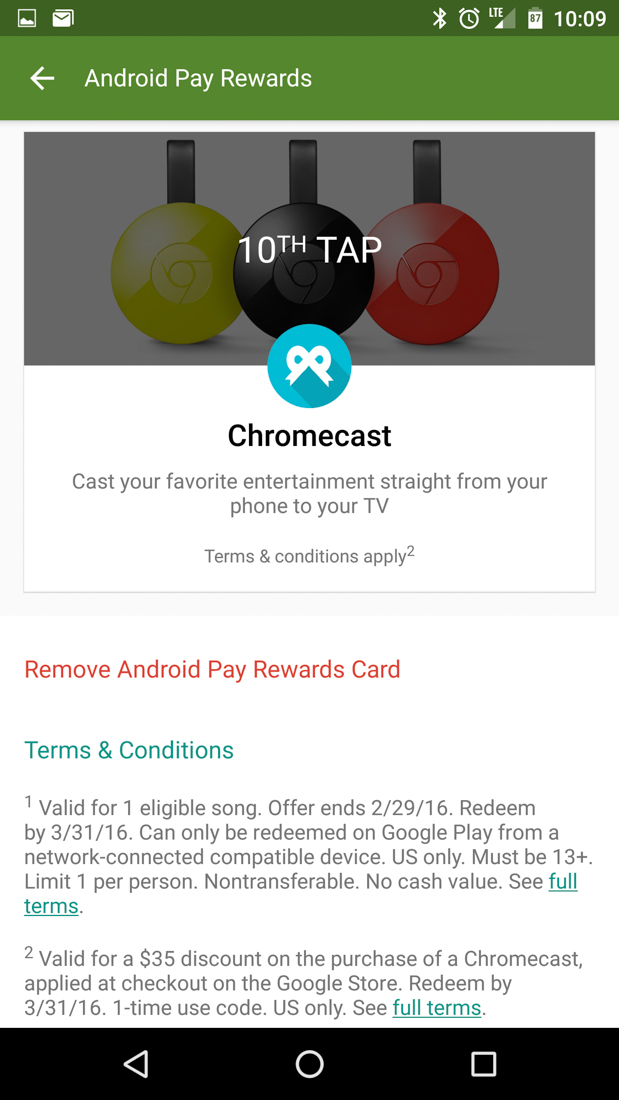Open full terms link for Chromecast discount
Image resolution: width=619 pixels, height=1100 pixels.
point(436,1007)
